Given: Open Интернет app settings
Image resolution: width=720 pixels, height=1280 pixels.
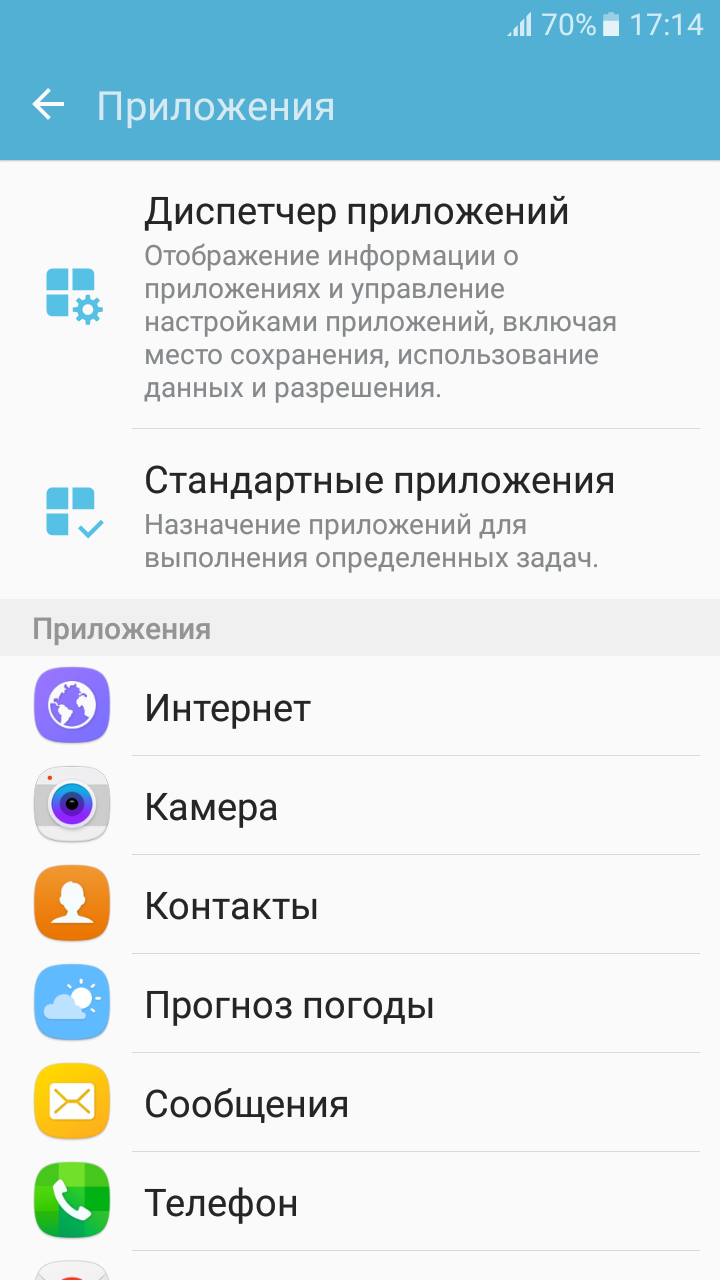Looking at the screenshot, I should (x=360, y=706).
